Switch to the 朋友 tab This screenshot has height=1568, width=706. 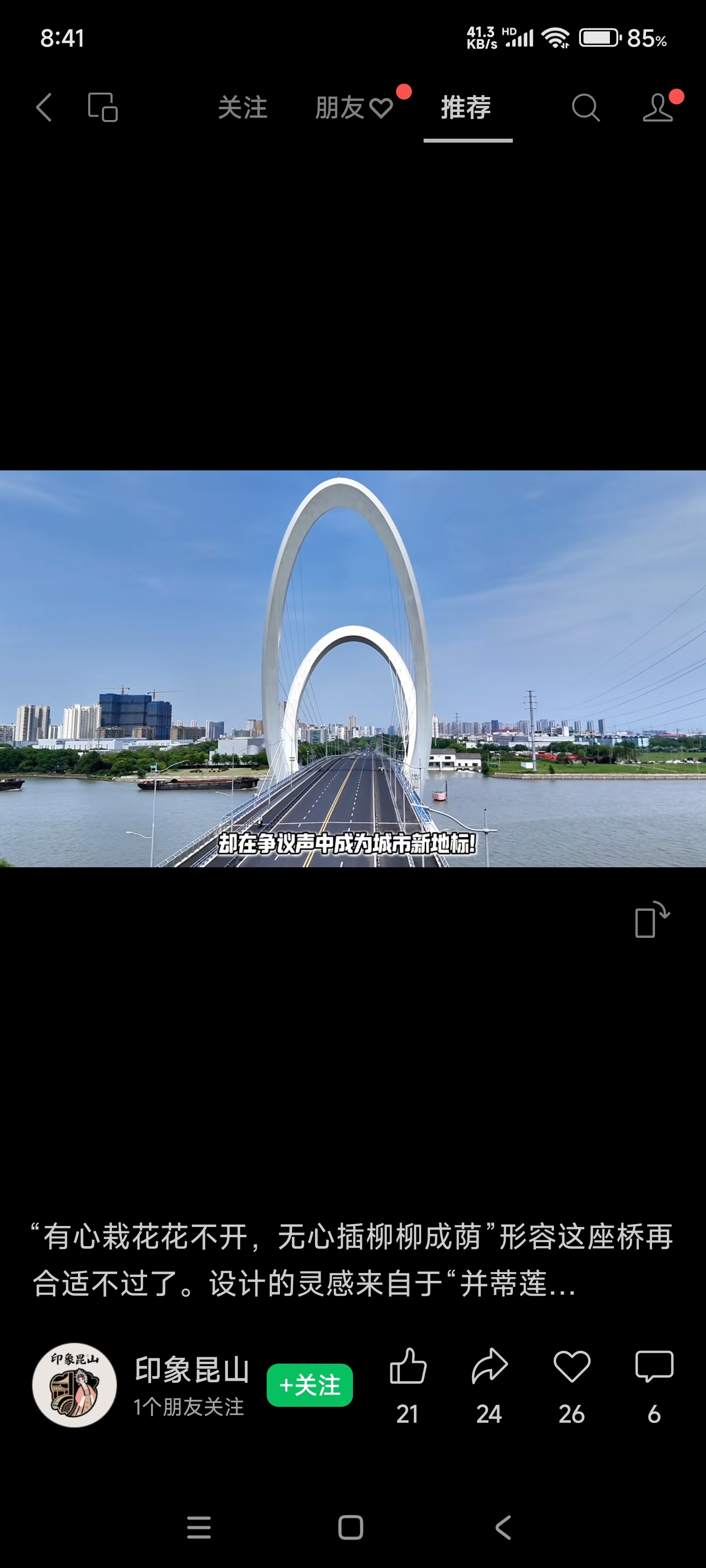(x=354, y=108)
